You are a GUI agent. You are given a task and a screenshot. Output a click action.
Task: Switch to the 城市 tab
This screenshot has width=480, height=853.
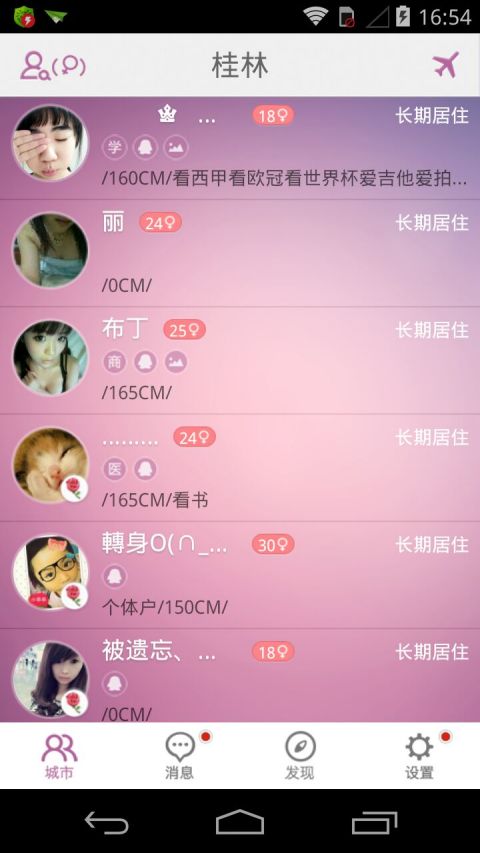tap(59, 756)
